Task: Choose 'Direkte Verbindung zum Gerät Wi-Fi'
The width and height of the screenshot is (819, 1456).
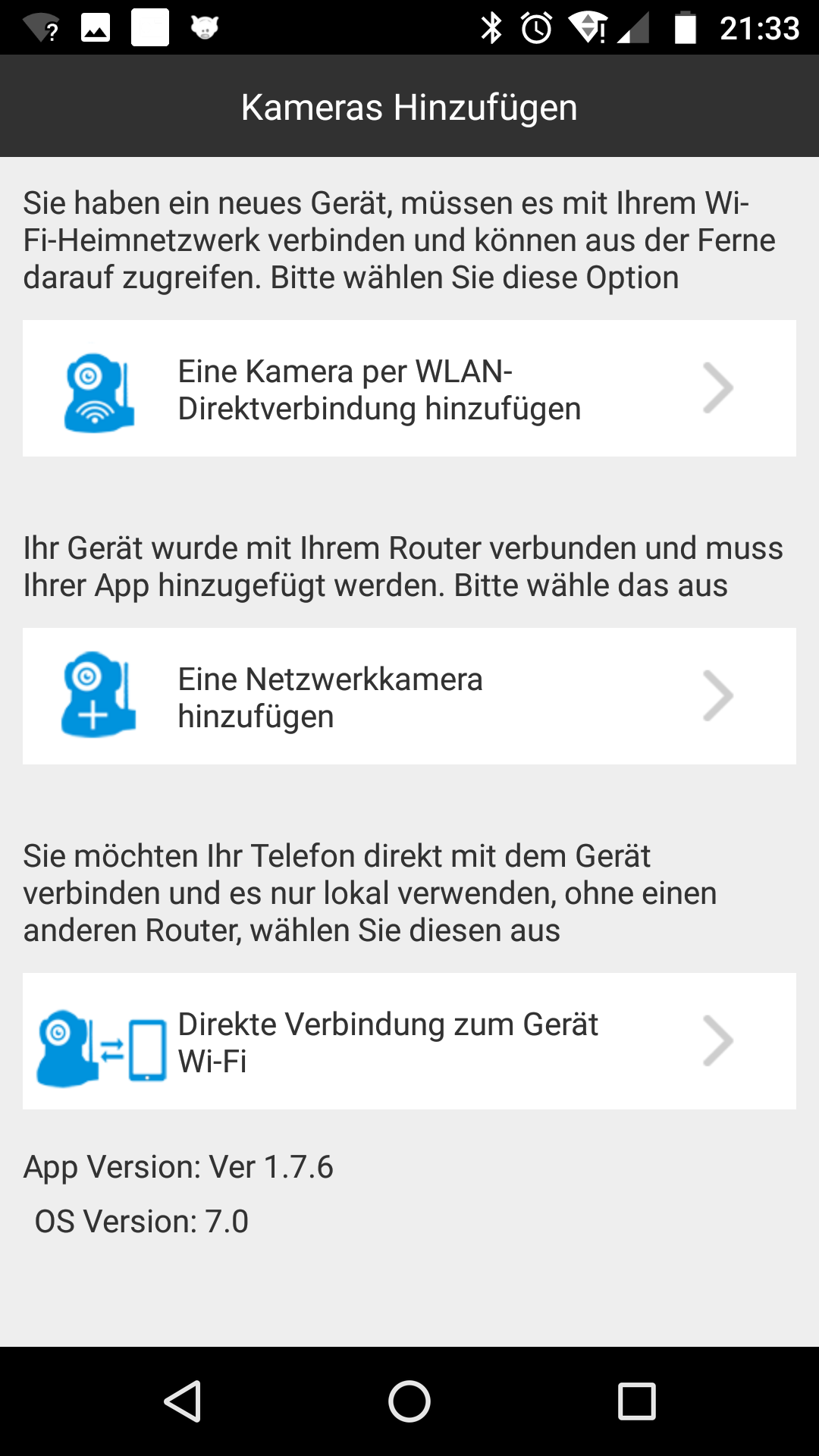Action: click(409, 1041)
